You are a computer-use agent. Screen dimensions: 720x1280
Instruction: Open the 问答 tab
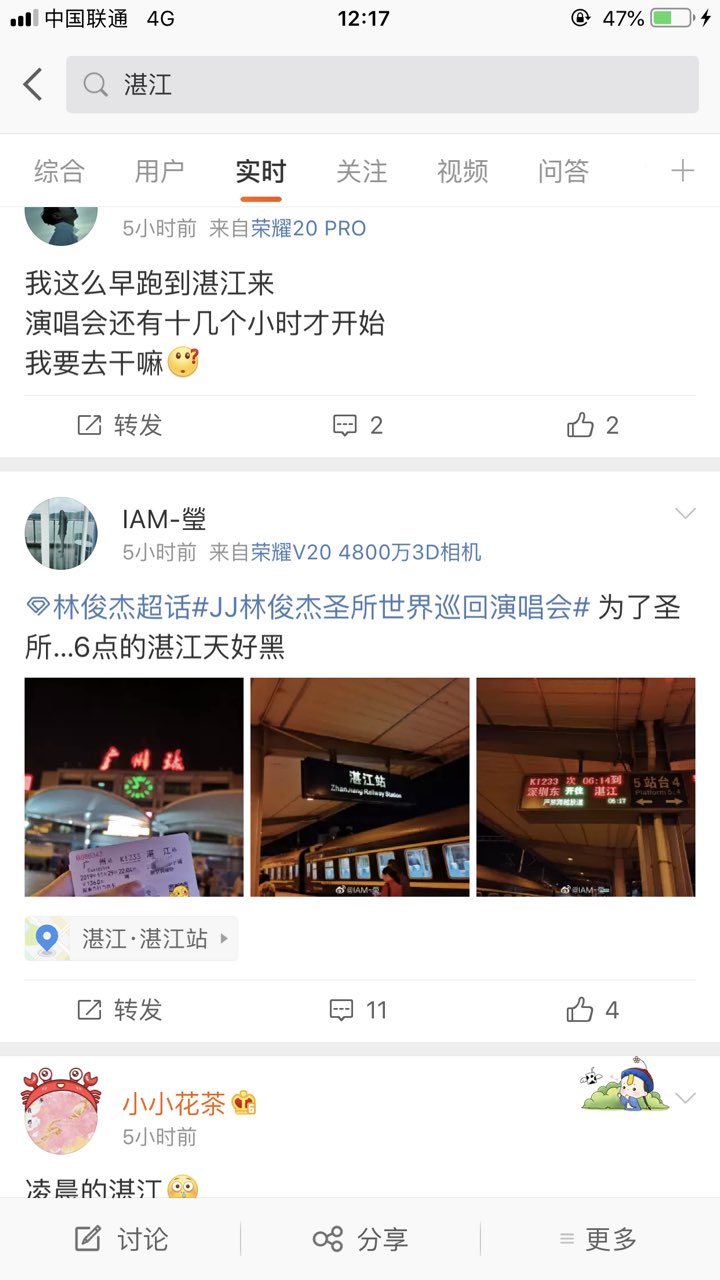tap(563, 171)
